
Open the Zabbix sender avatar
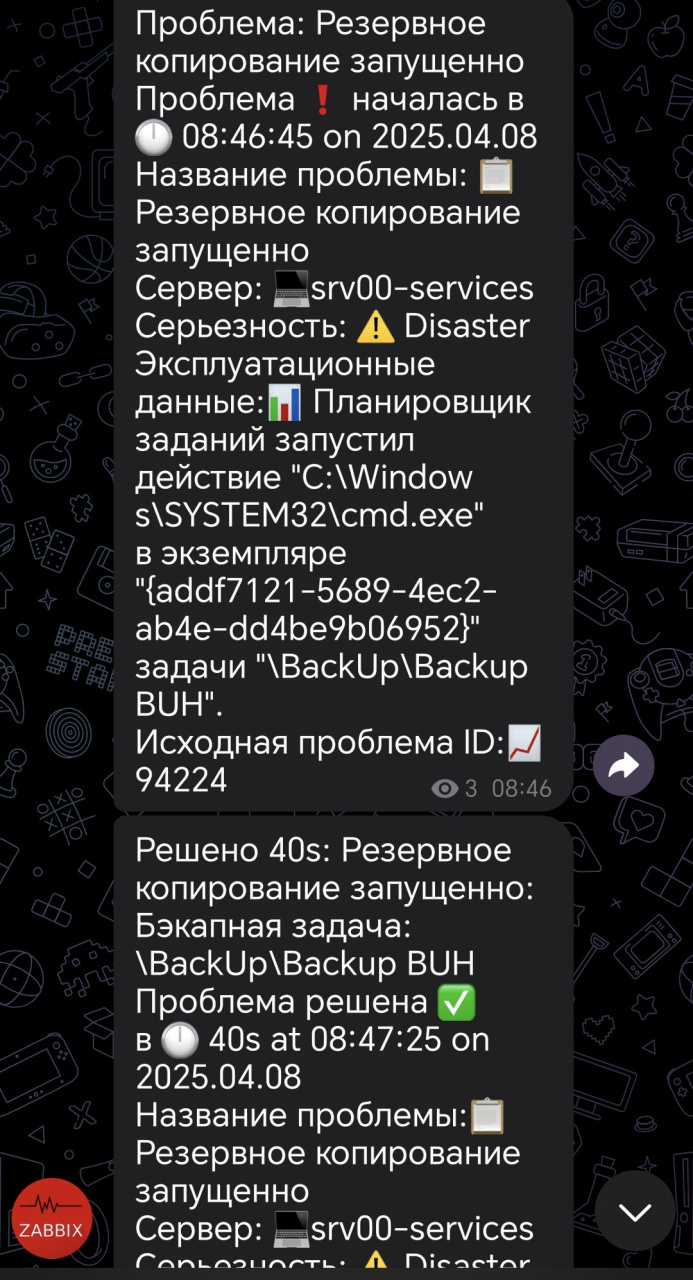coord(53,1217)
